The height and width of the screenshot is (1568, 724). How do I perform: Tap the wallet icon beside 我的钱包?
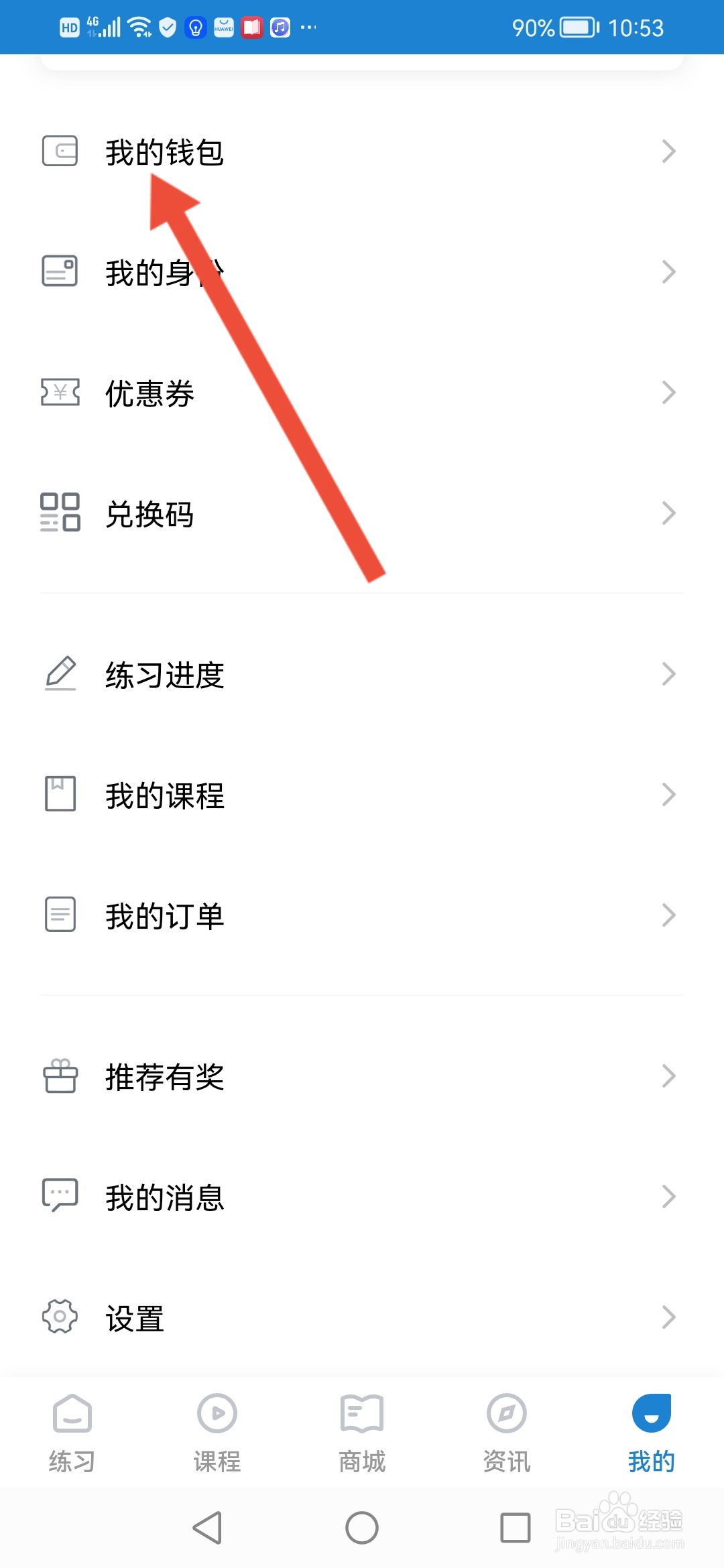[60, 151]
